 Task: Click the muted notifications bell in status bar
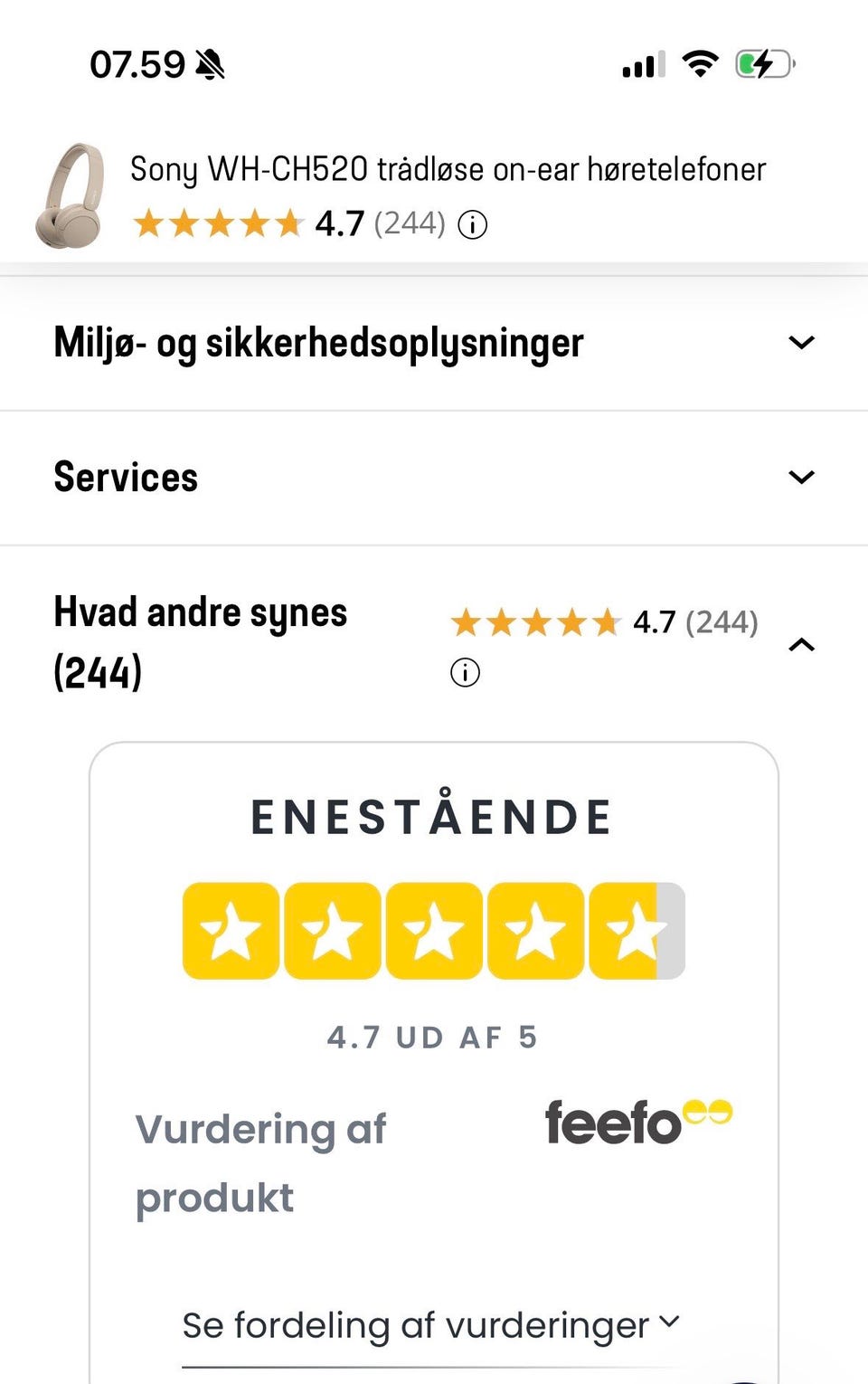[x=210, y=63]
